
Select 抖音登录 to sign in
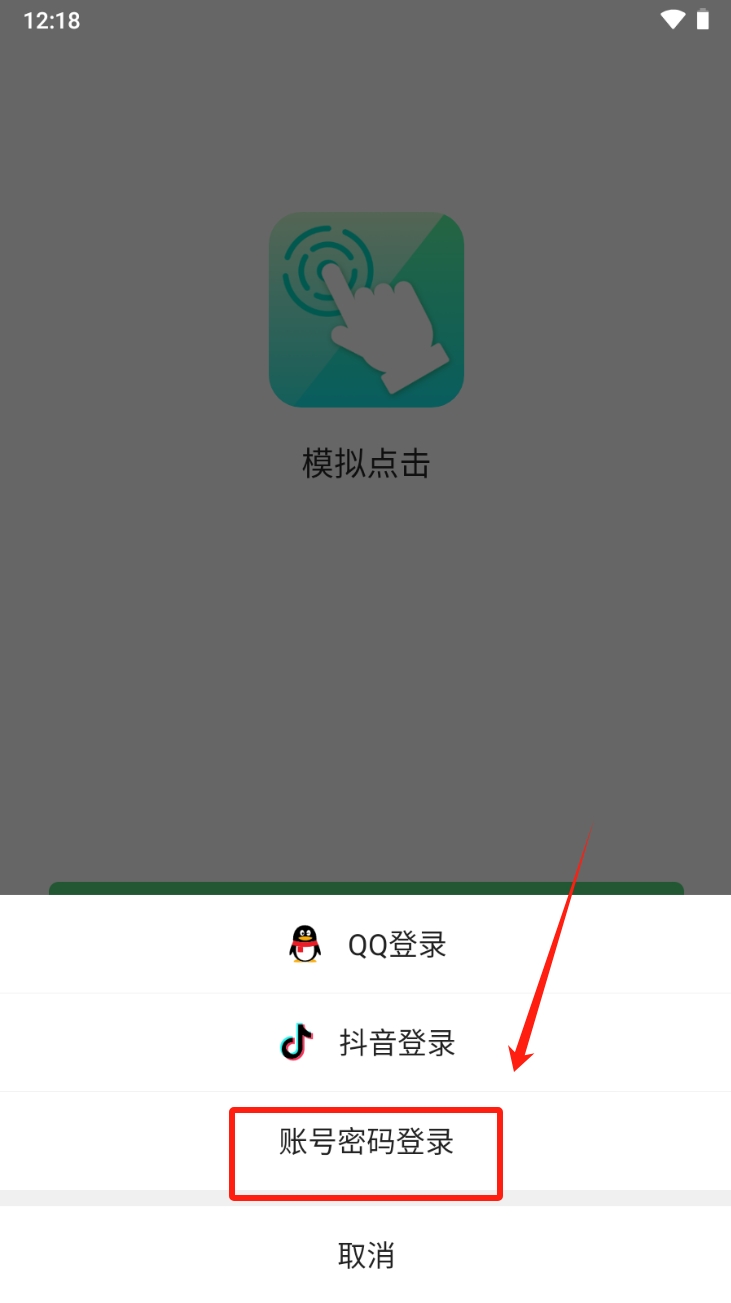point(366,1043)
